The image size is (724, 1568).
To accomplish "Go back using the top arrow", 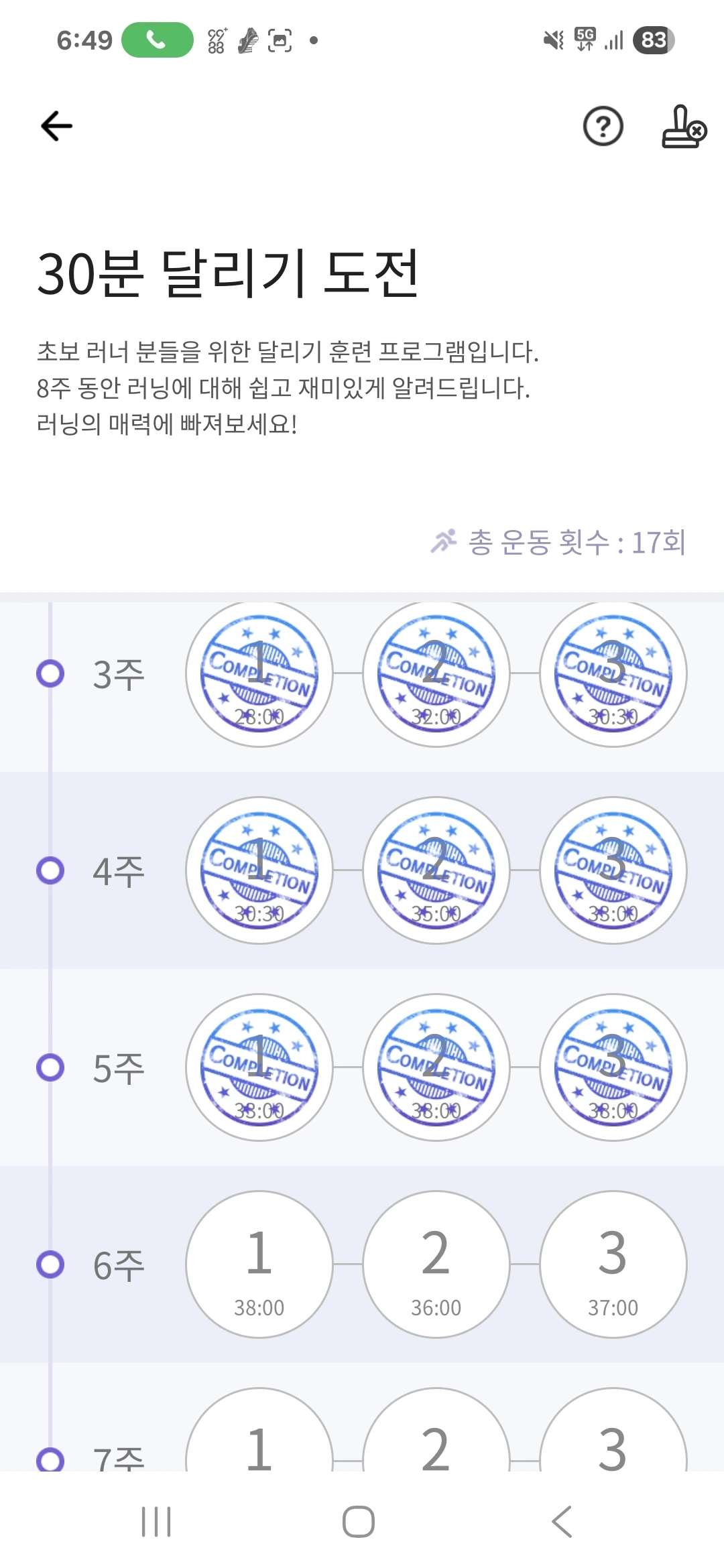I will point(57,126).
